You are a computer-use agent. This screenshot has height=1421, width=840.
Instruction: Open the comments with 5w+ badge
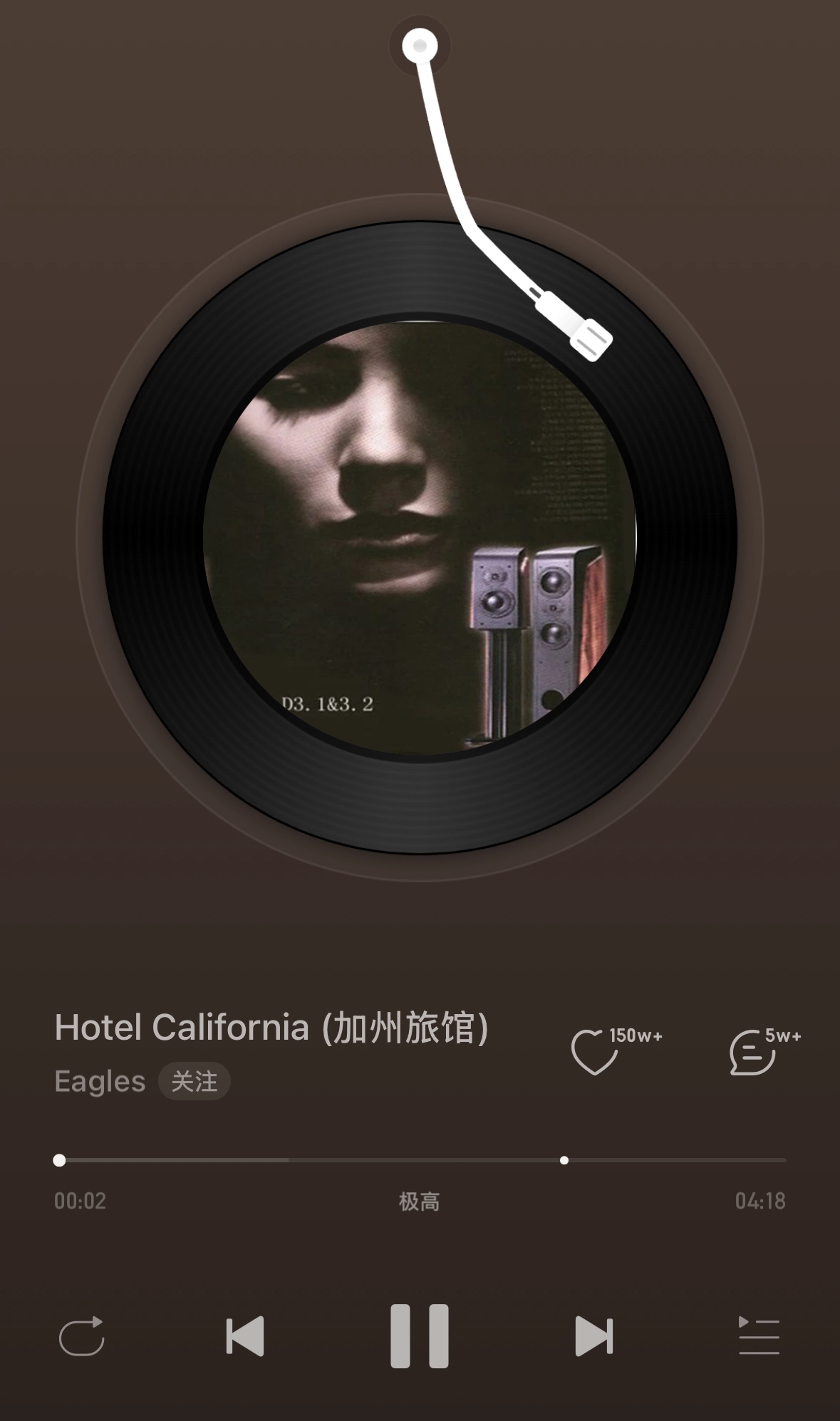pos(752,1052)
